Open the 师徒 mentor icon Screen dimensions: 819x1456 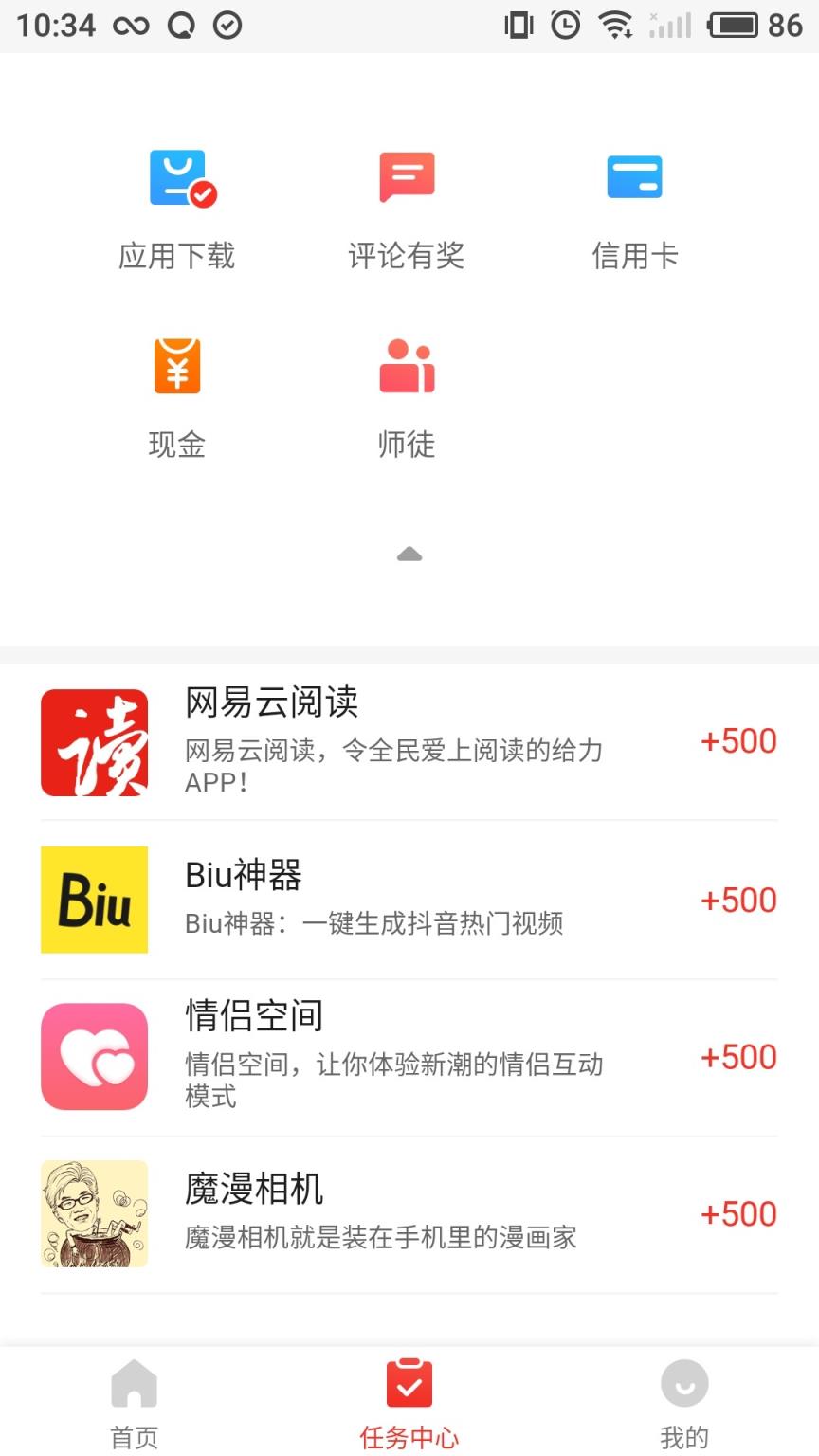pyautogui.click(x=408, y=365)
